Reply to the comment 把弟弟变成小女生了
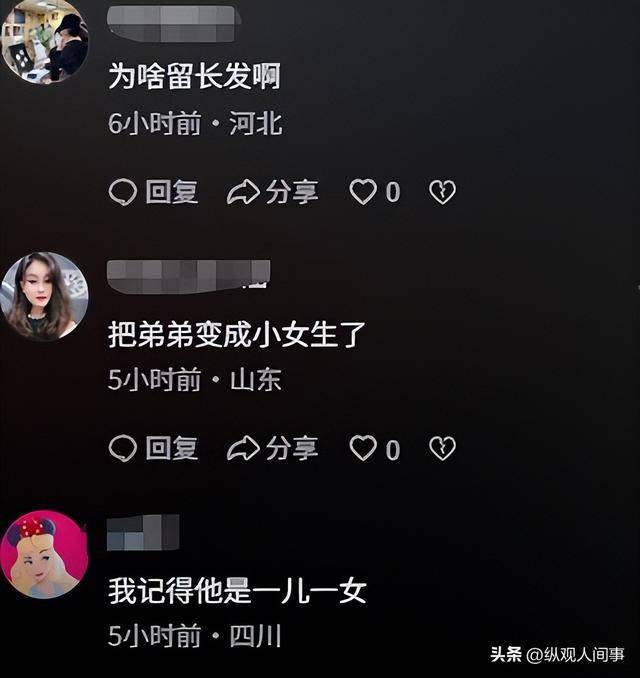640x678 pixels. [x=153, y=449]
